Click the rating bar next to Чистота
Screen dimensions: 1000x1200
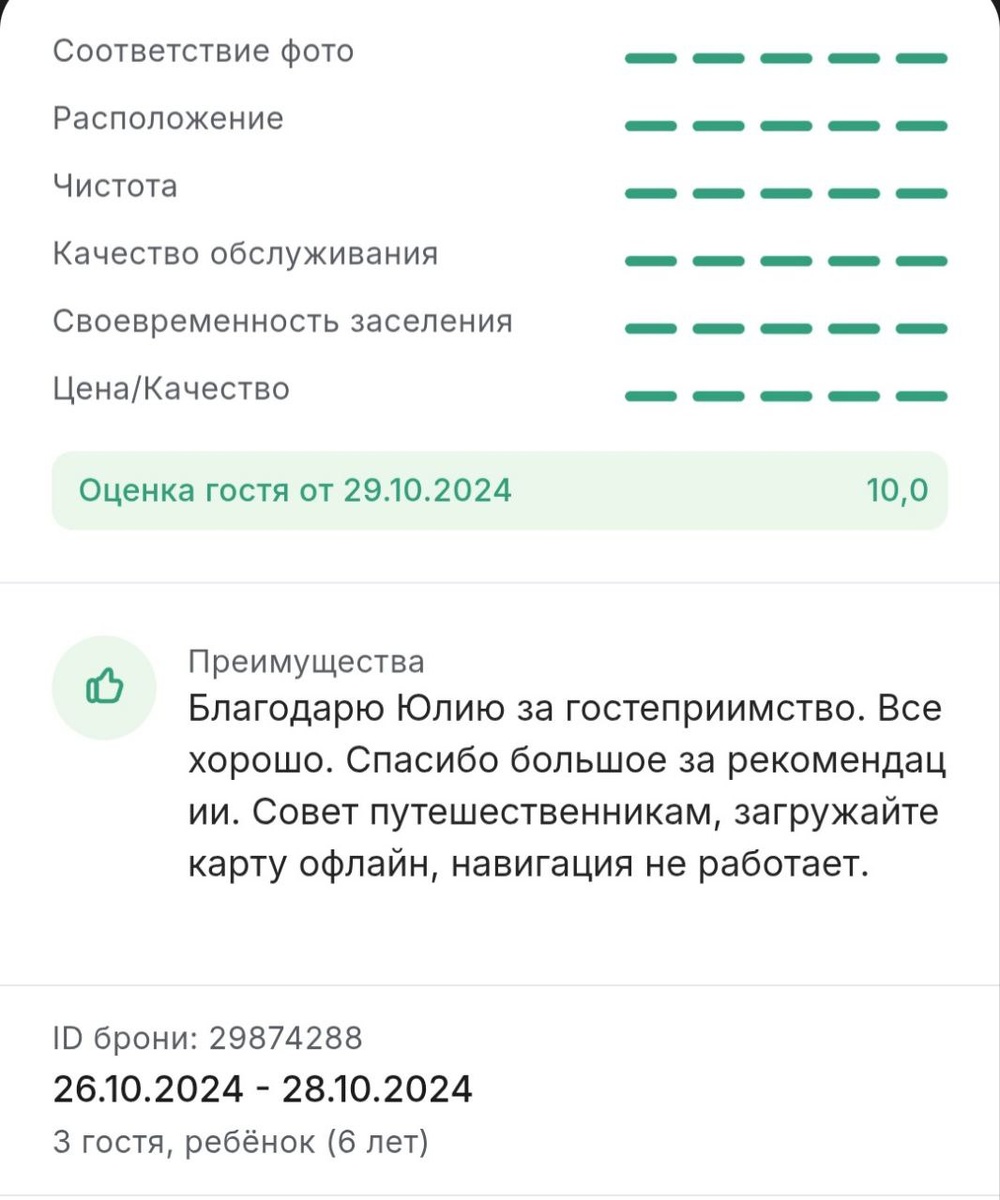pos(786,193)
